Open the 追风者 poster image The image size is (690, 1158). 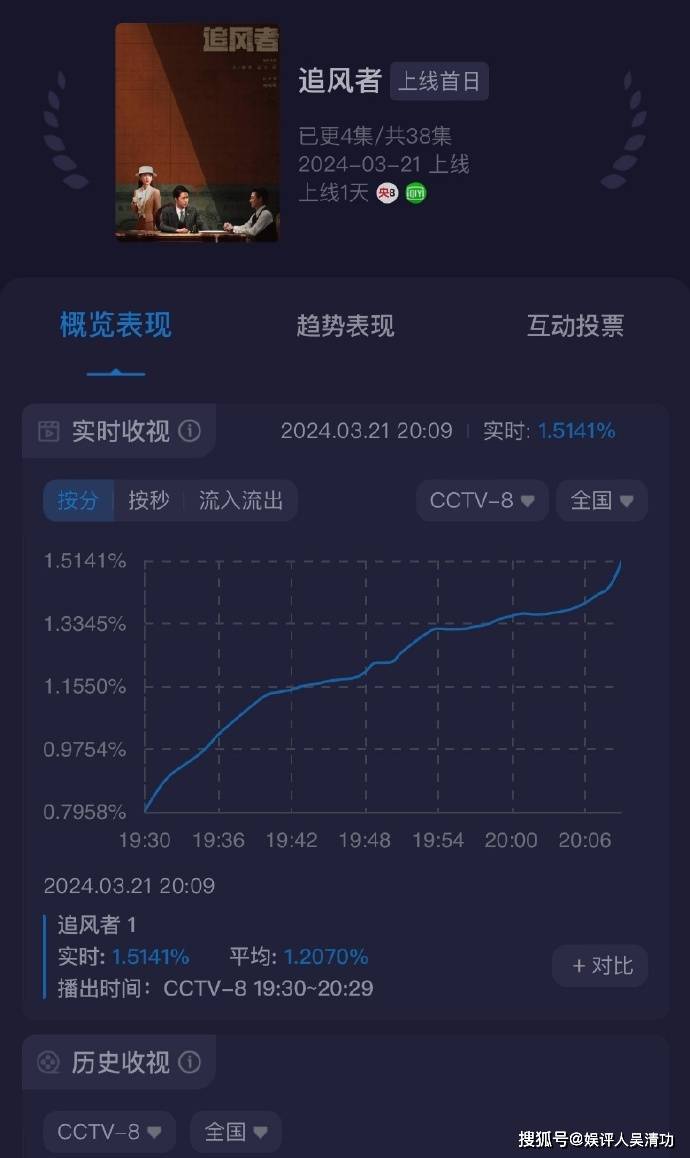point(198,132)
